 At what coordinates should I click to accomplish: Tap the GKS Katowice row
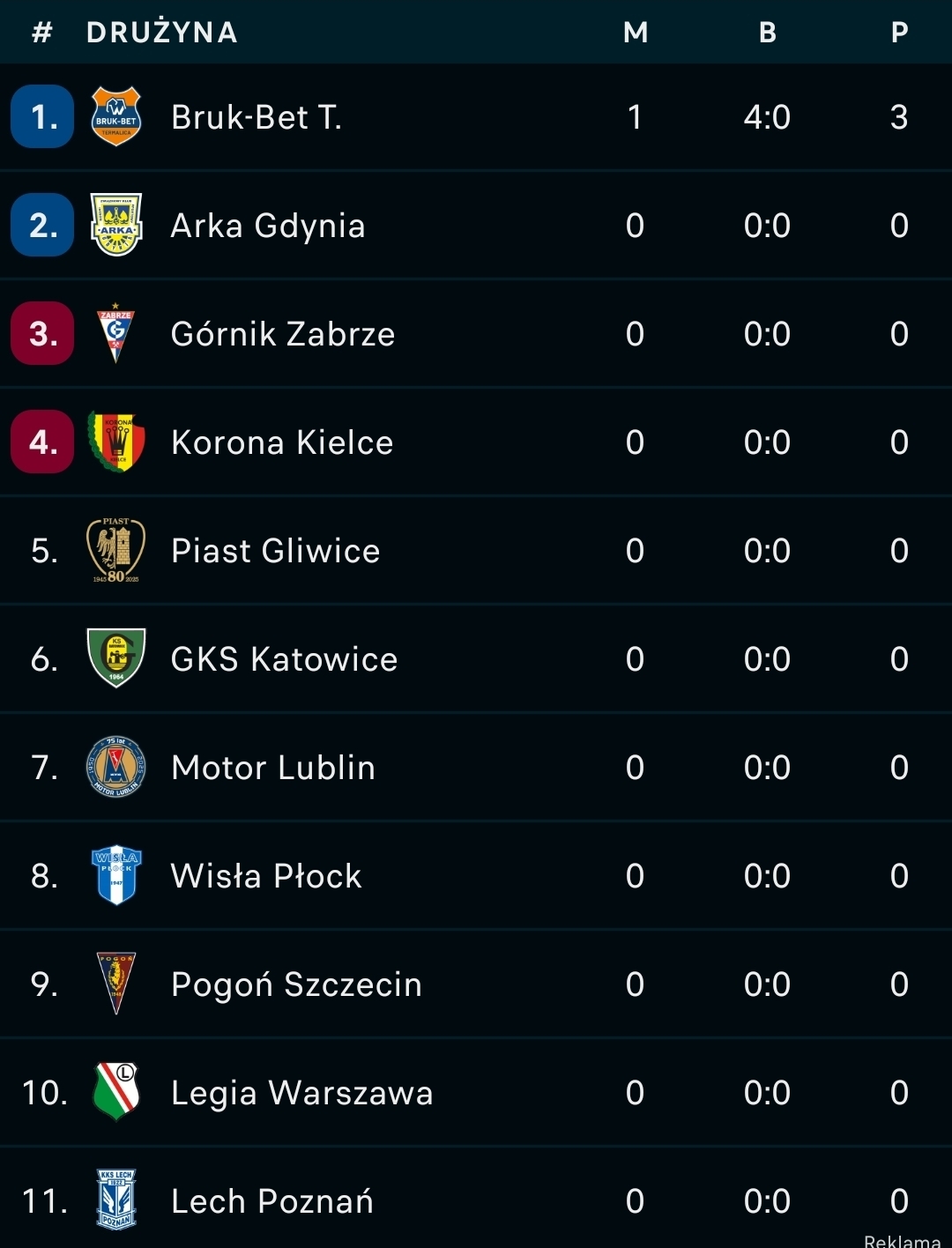click(284, 659)
